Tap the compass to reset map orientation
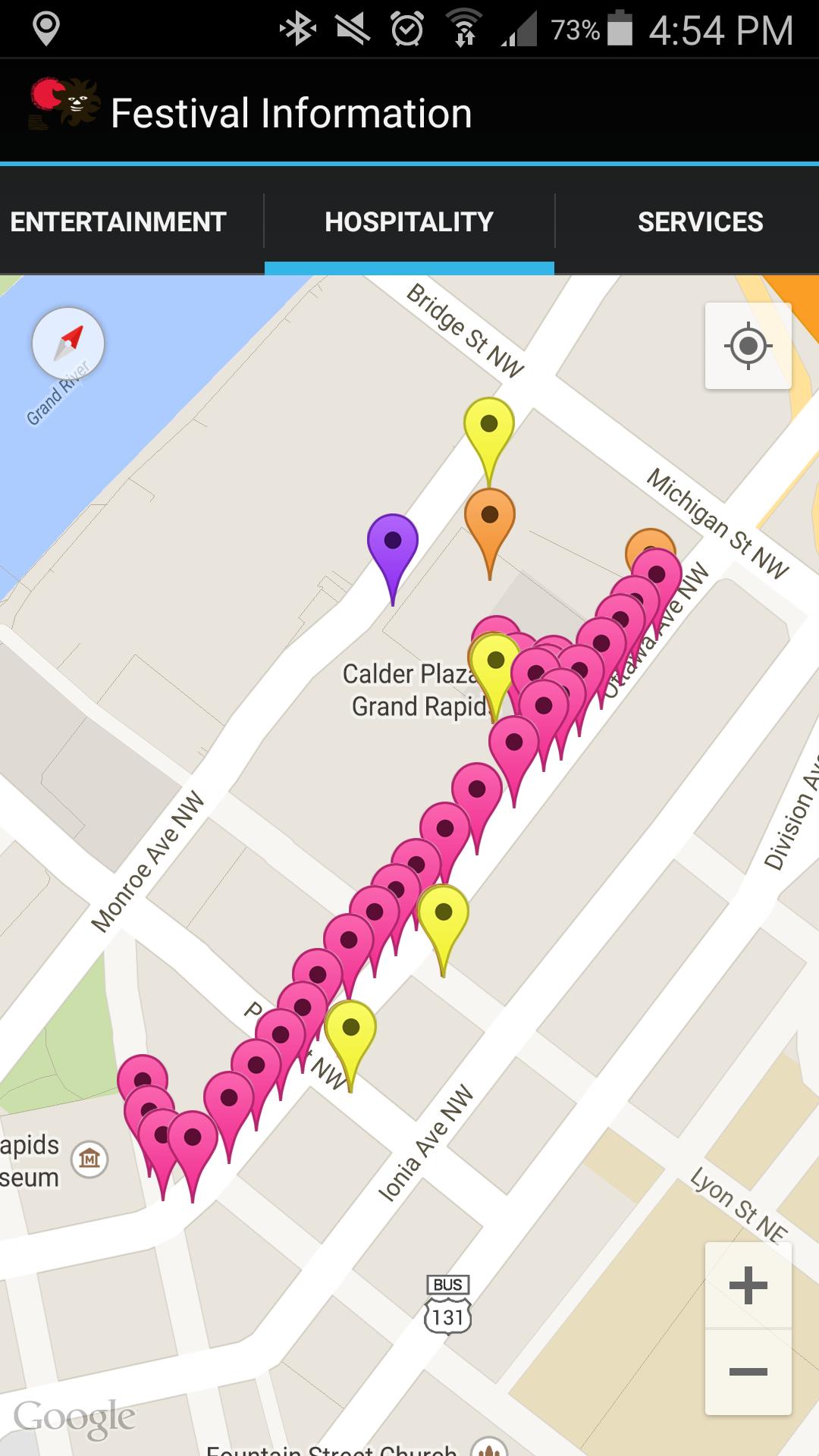 click(x=68, y=344)
